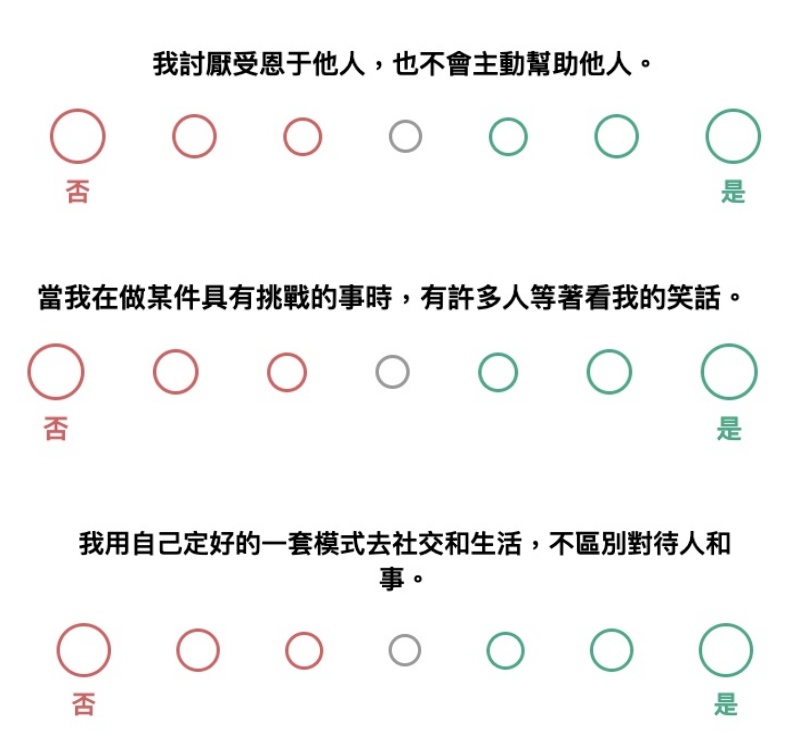
Task: Choose the medium red circle for 我用自己定好的一套模式
Action: click(198, 651)
